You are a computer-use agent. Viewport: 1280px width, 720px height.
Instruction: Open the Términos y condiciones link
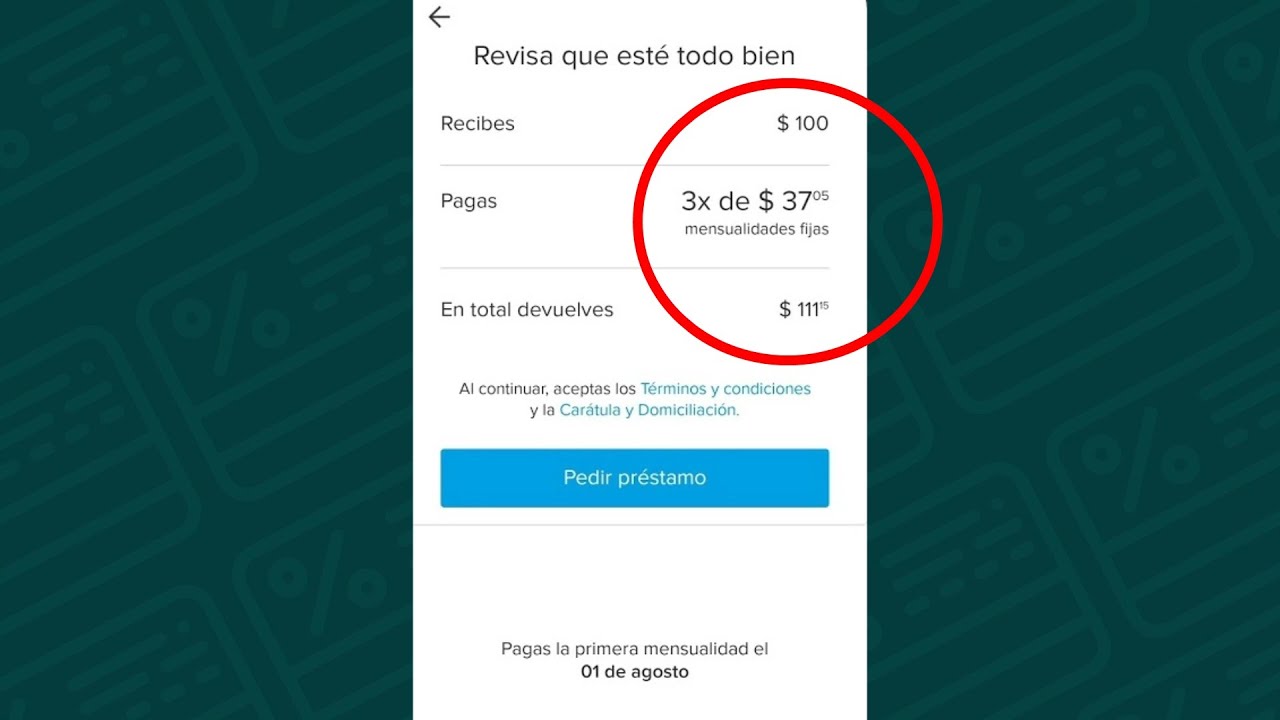(725, 389)
